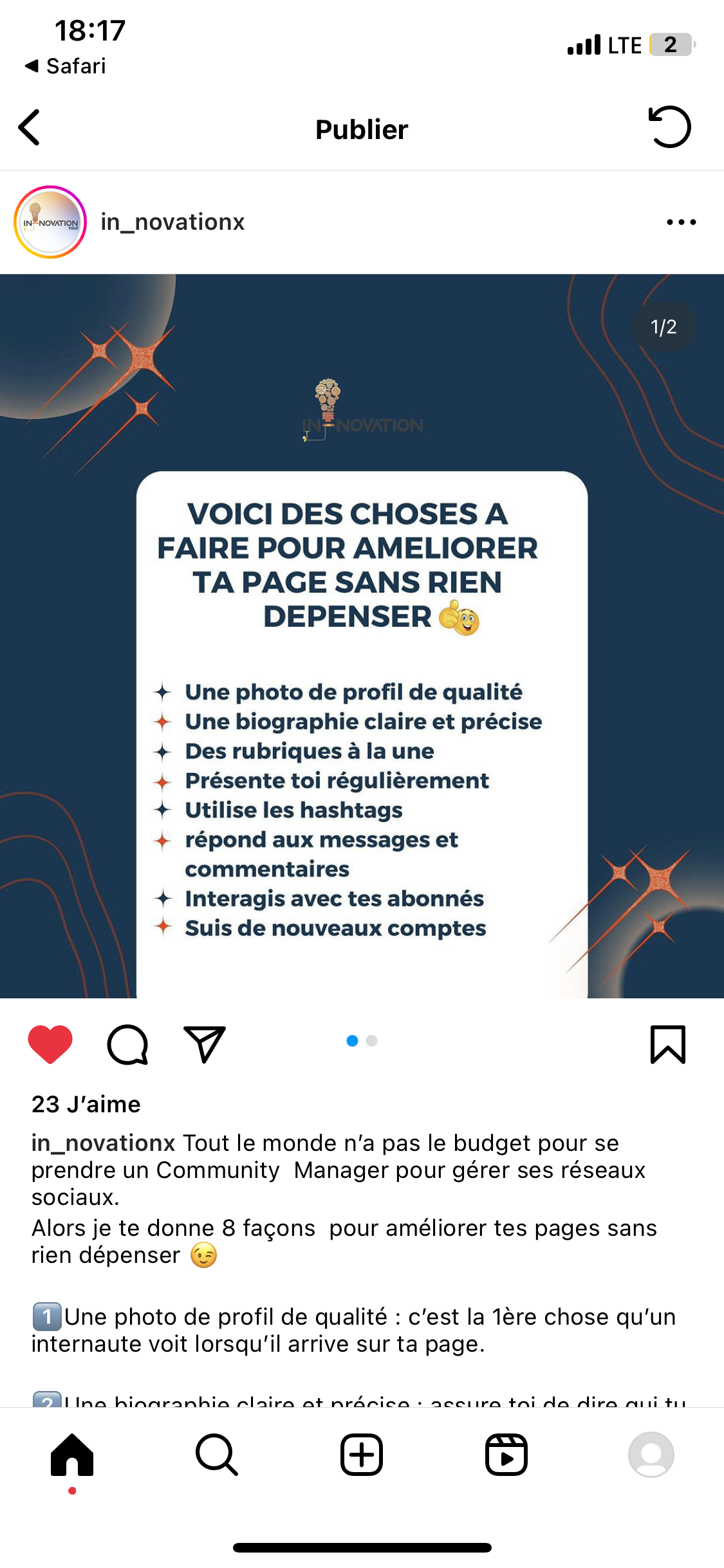Image resolution: width=724 pixels, height=1568 pixels.
Task: Go back from the Publier screen
Action: 30,127
